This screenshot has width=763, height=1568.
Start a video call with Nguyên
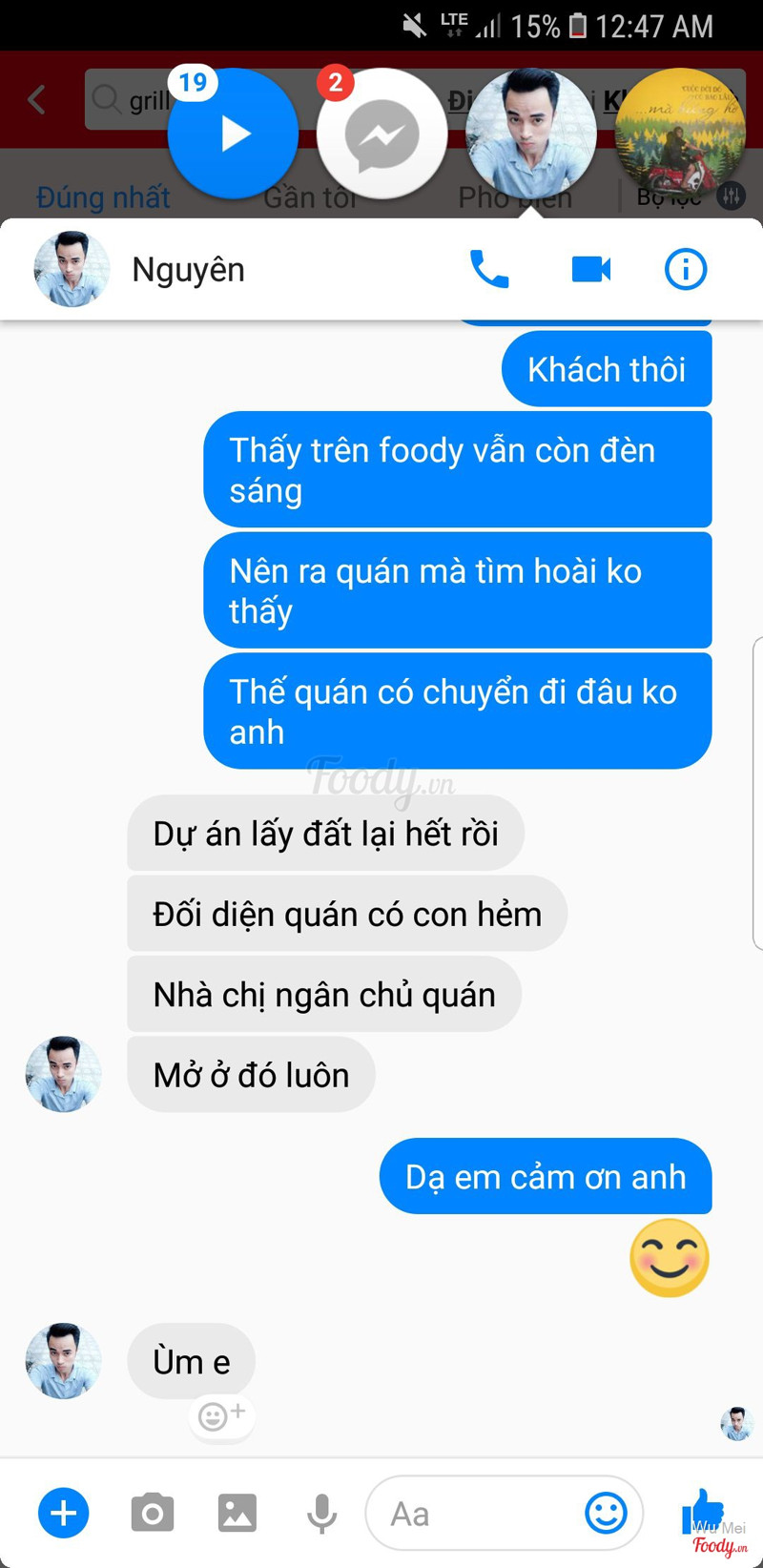coord(590,270)
